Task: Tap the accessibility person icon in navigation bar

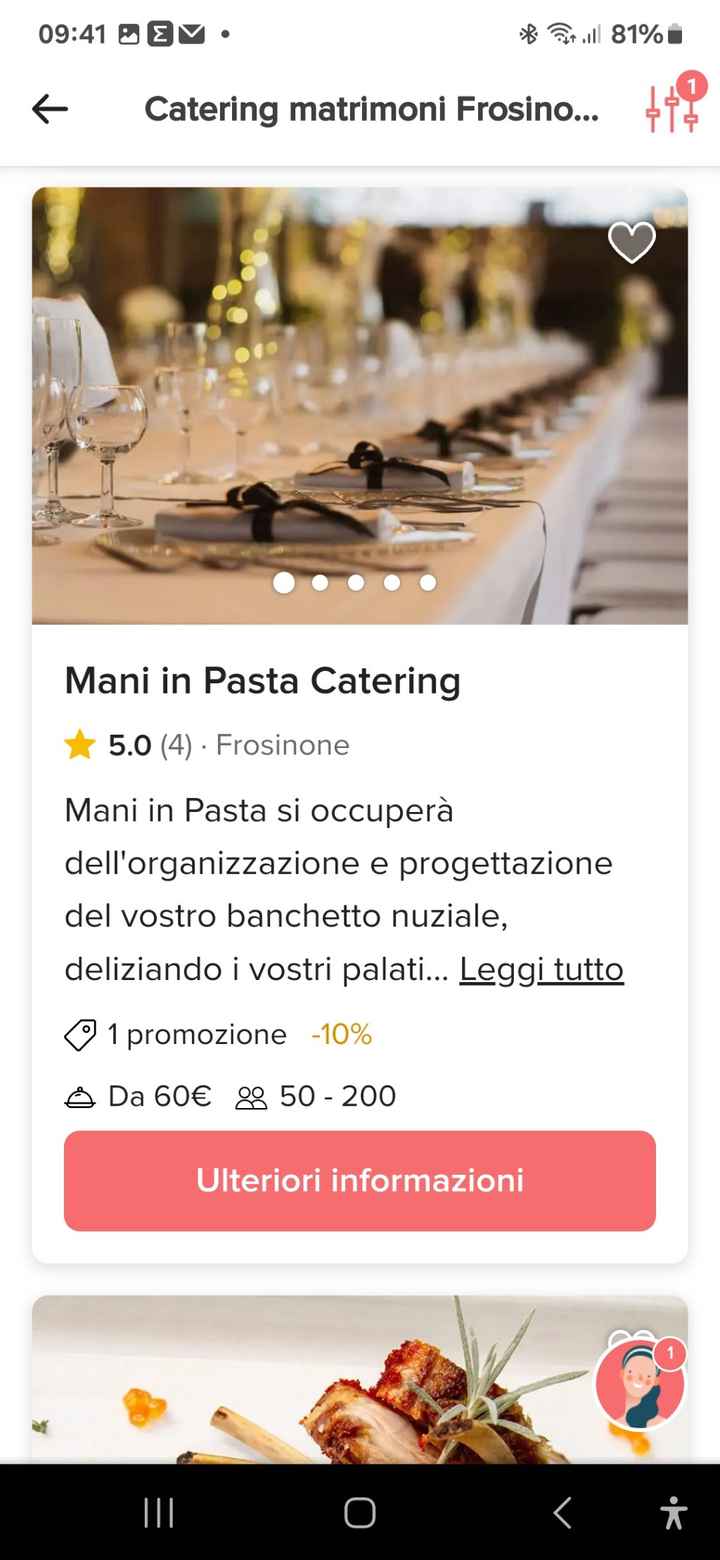Action: (x=676, y=1513)
